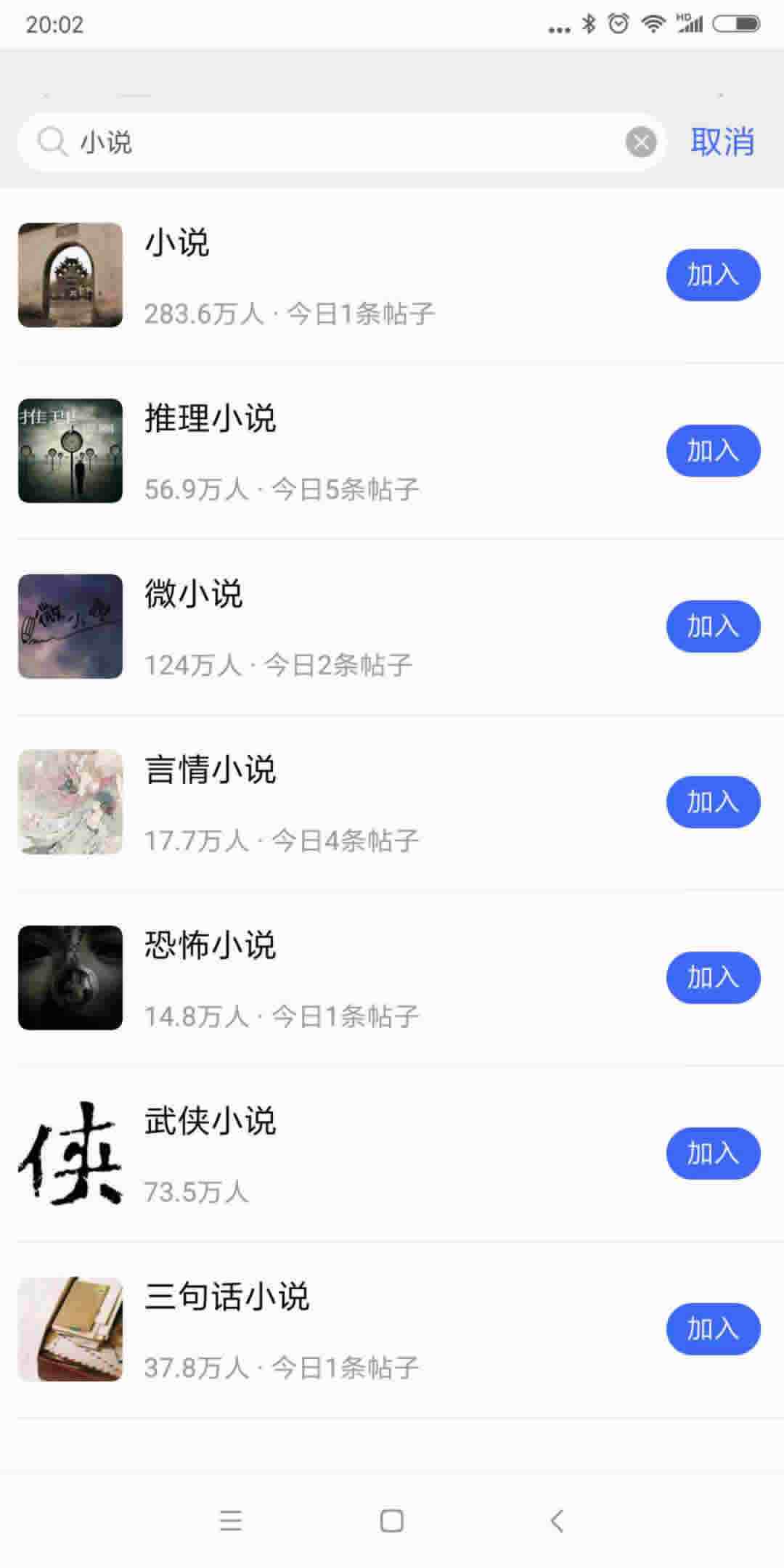
Task: Go to the home screen via system home
Action: pyautogui.click(x=392, y=1520)
